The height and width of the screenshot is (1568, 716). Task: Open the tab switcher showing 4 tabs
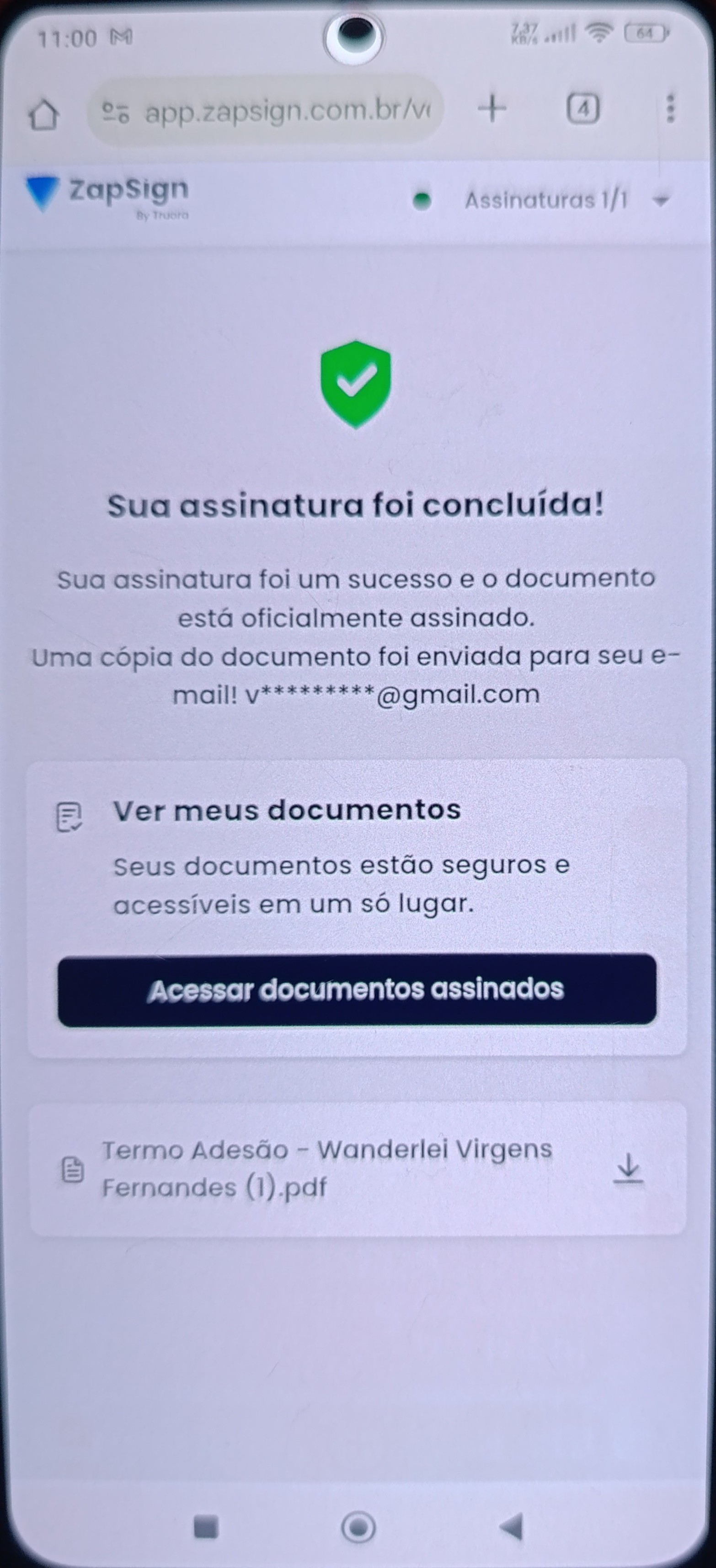click(582, 109)
